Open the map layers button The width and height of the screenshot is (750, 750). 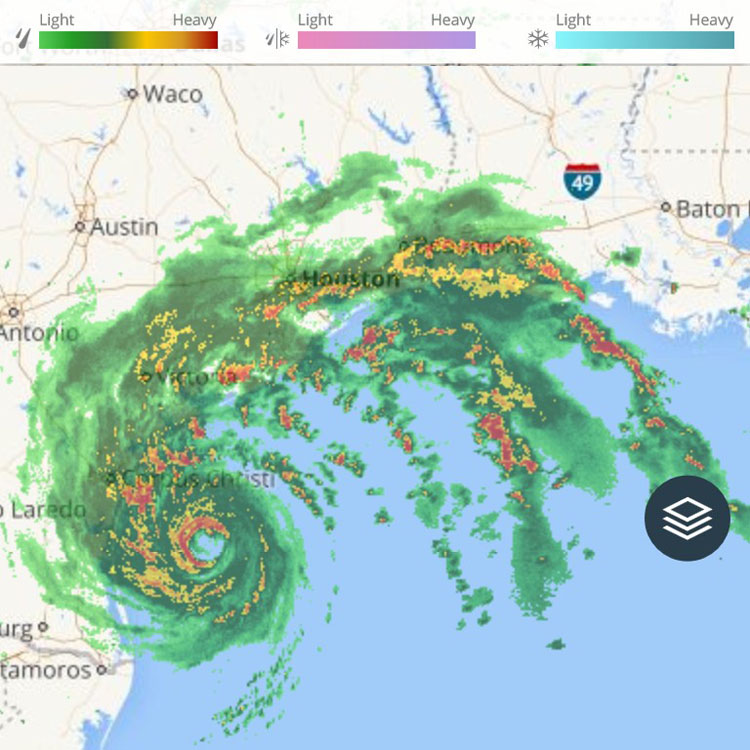click(x=687, y=518)
